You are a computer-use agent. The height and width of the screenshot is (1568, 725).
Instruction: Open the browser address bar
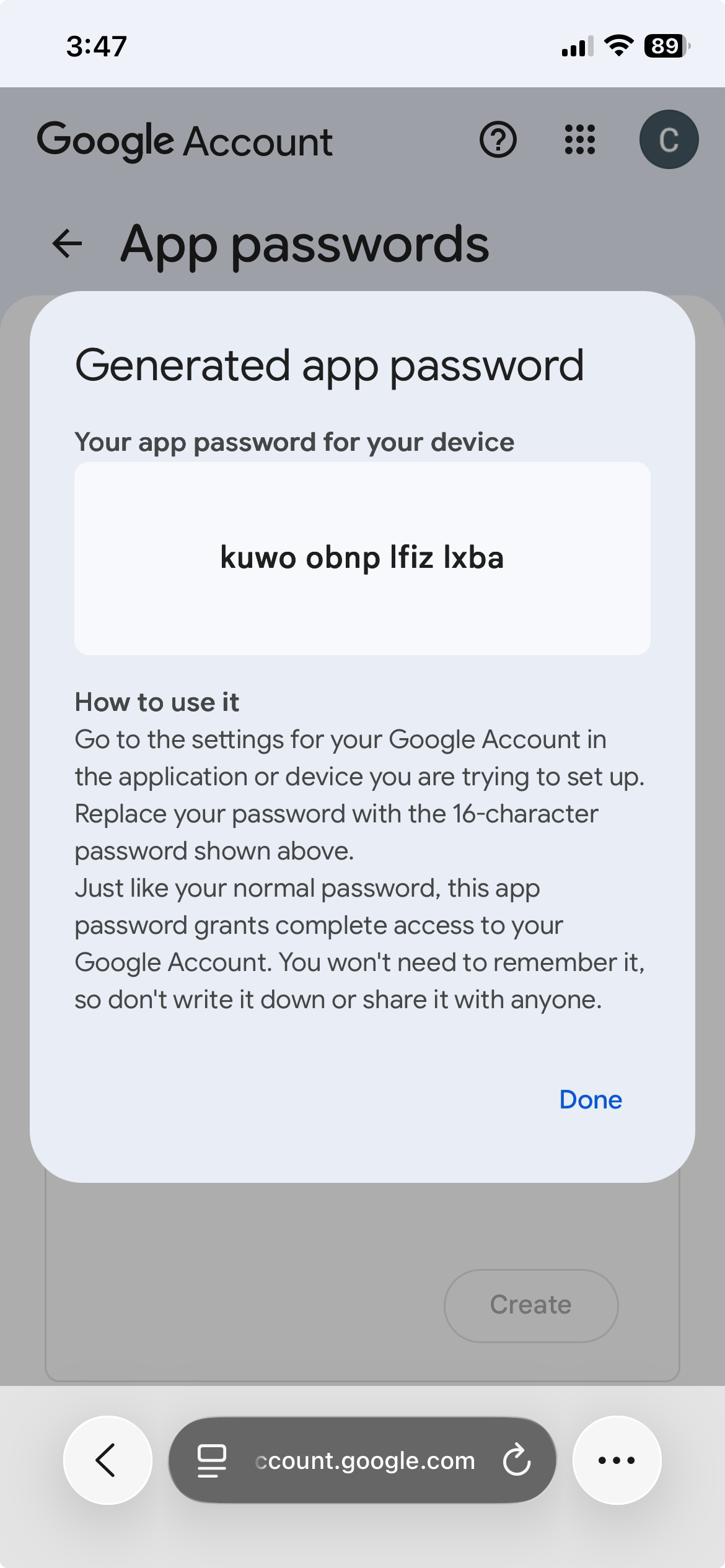364,1460
